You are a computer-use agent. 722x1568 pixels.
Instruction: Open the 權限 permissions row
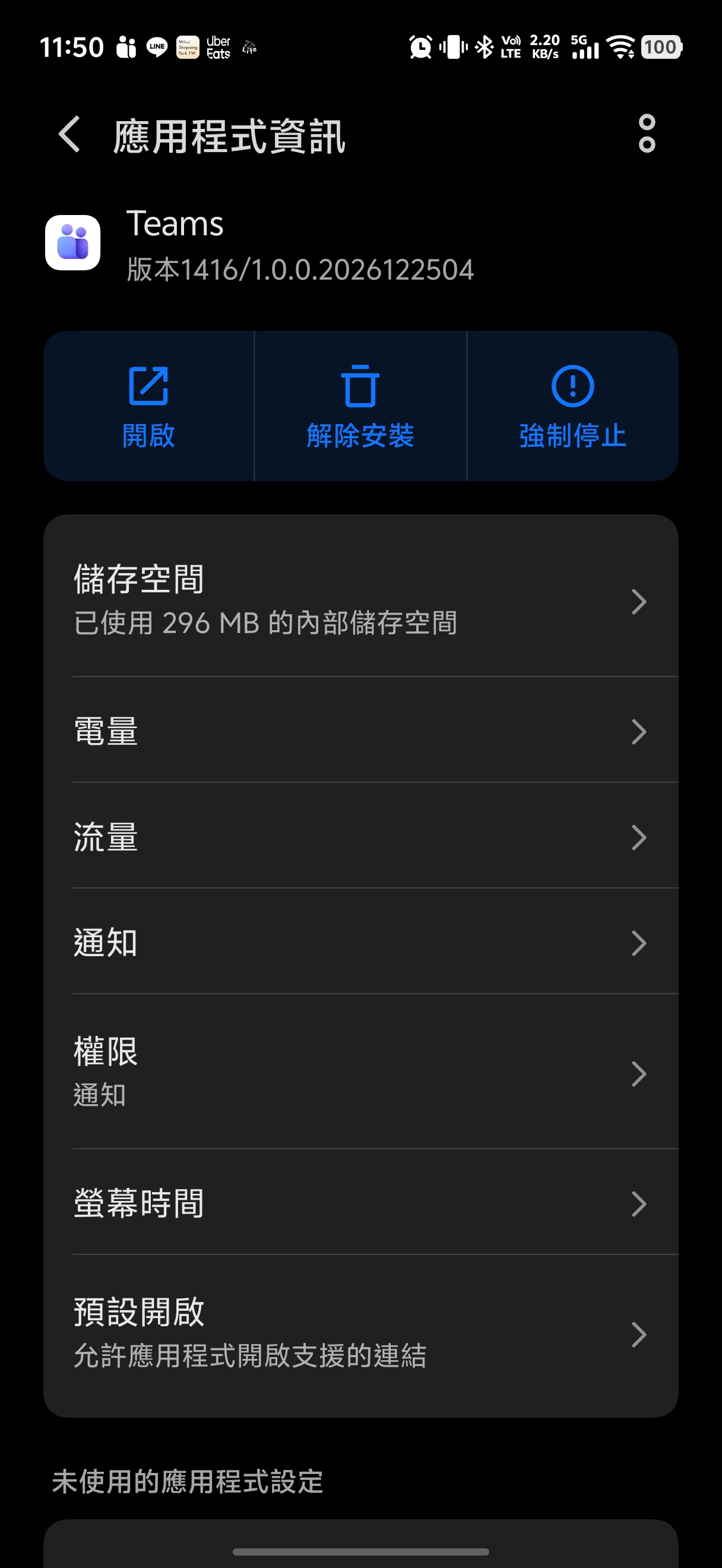coord(360,1073)
